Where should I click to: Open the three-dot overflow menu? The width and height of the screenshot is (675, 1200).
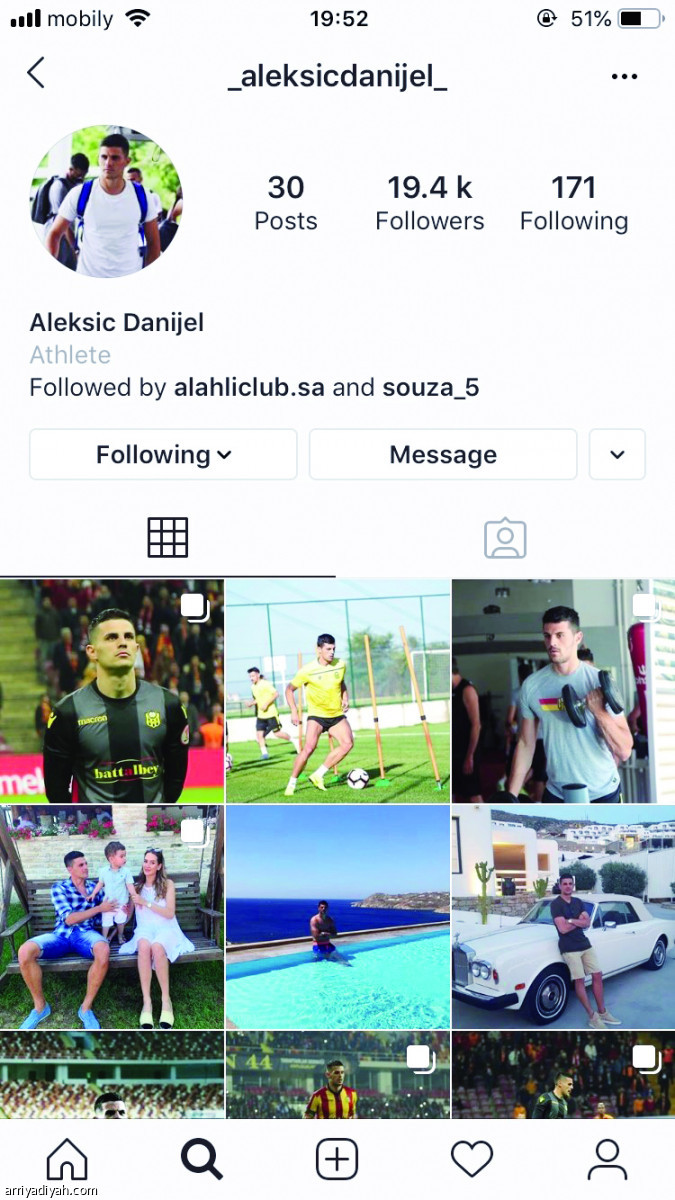click(x=624, y=77)
